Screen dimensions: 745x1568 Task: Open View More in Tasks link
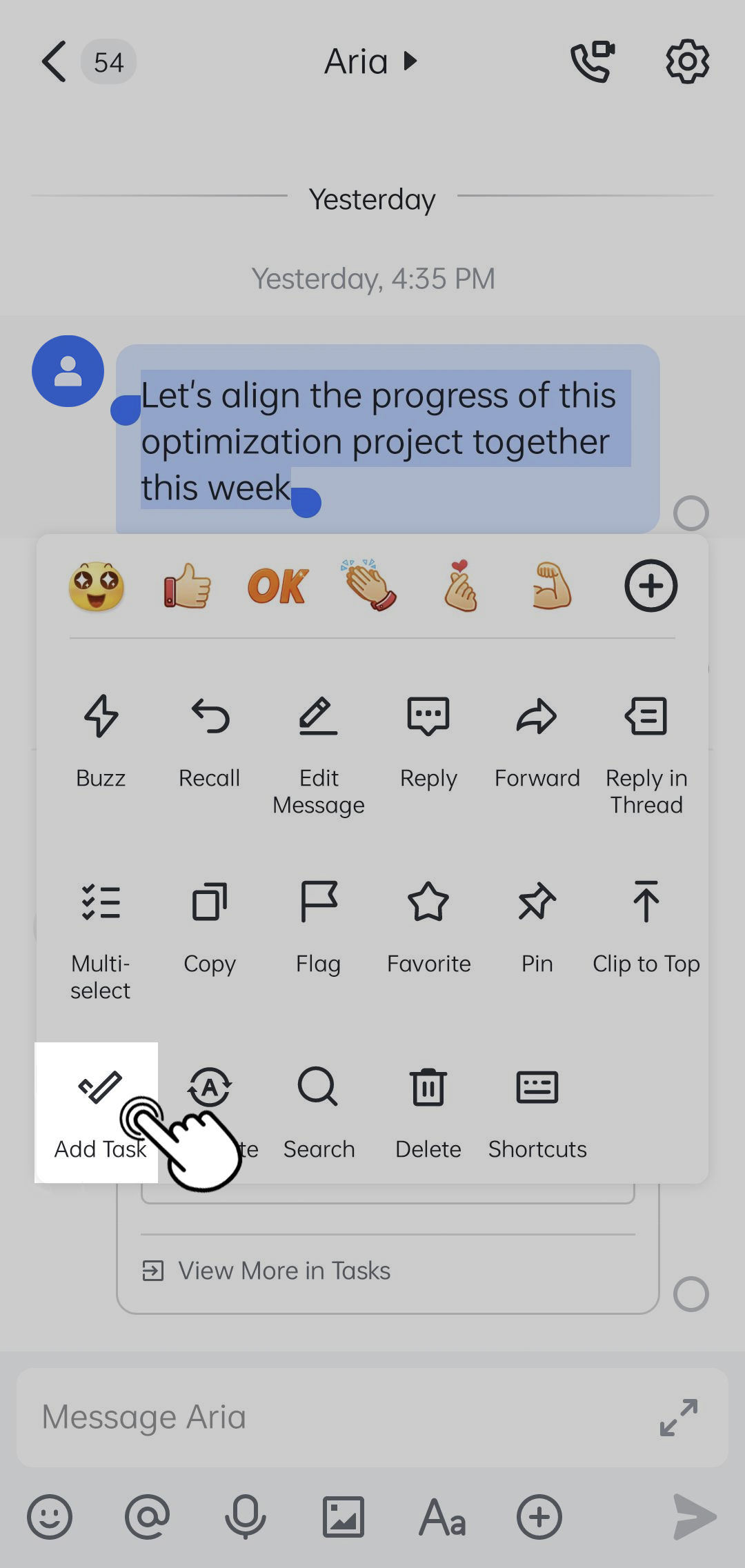coord(284,1271)
